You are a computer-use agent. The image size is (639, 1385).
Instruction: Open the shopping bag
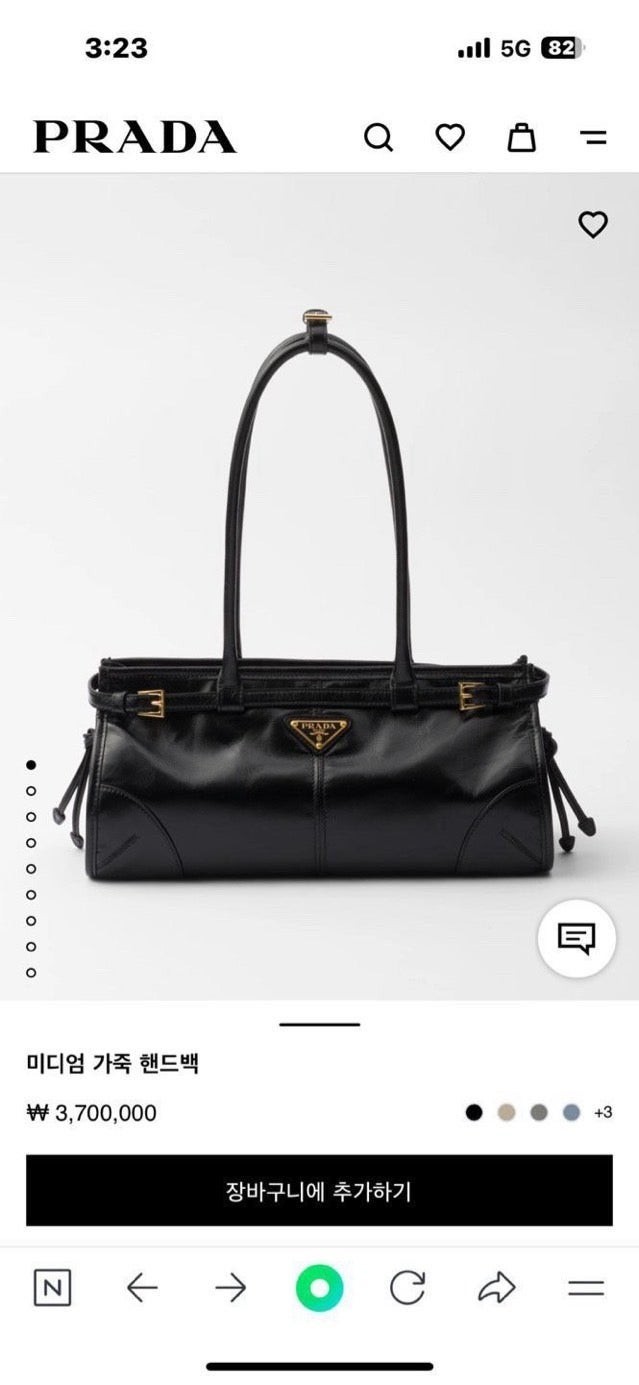pyautogui.click(x=521, y=137)
